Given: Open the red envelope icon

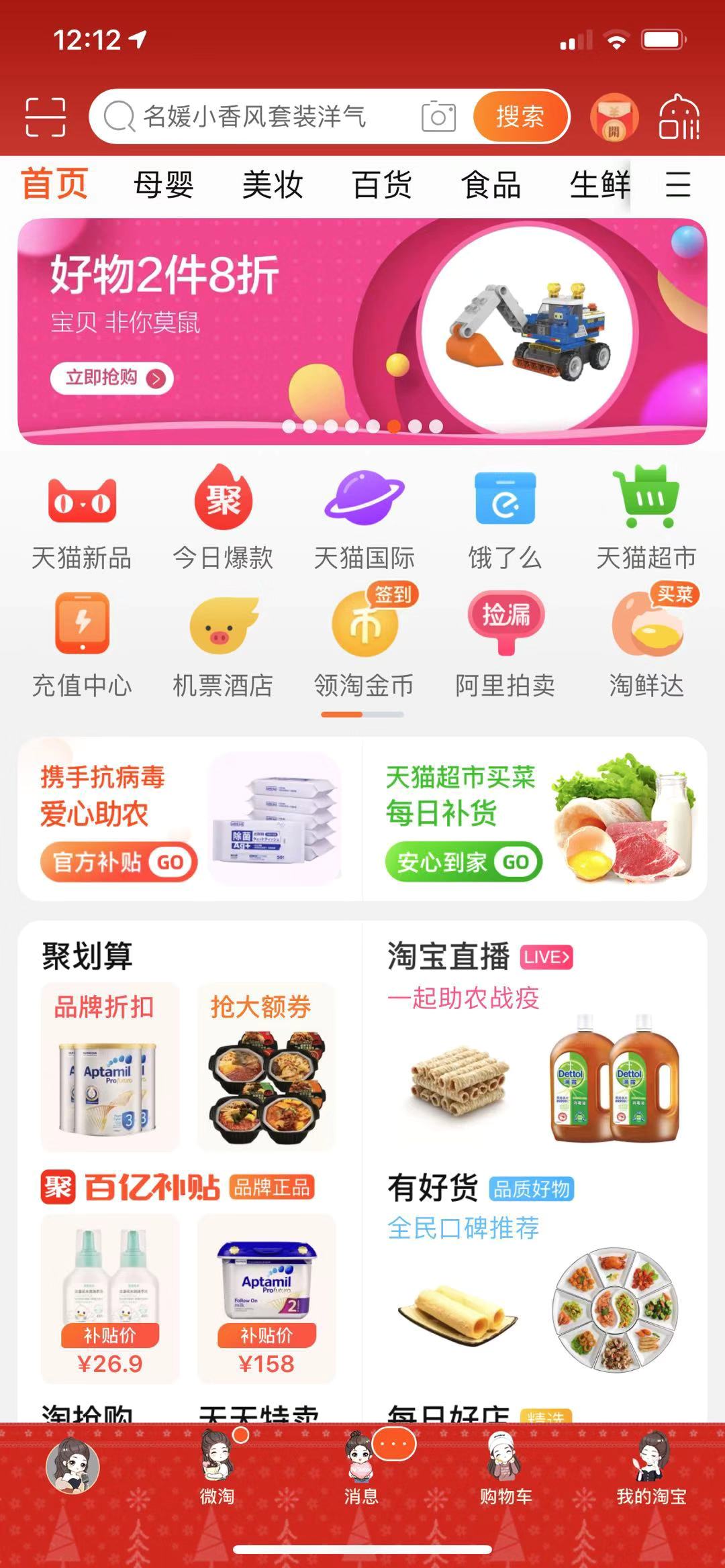Looking at the screenshot, I should tap(614, 117).
